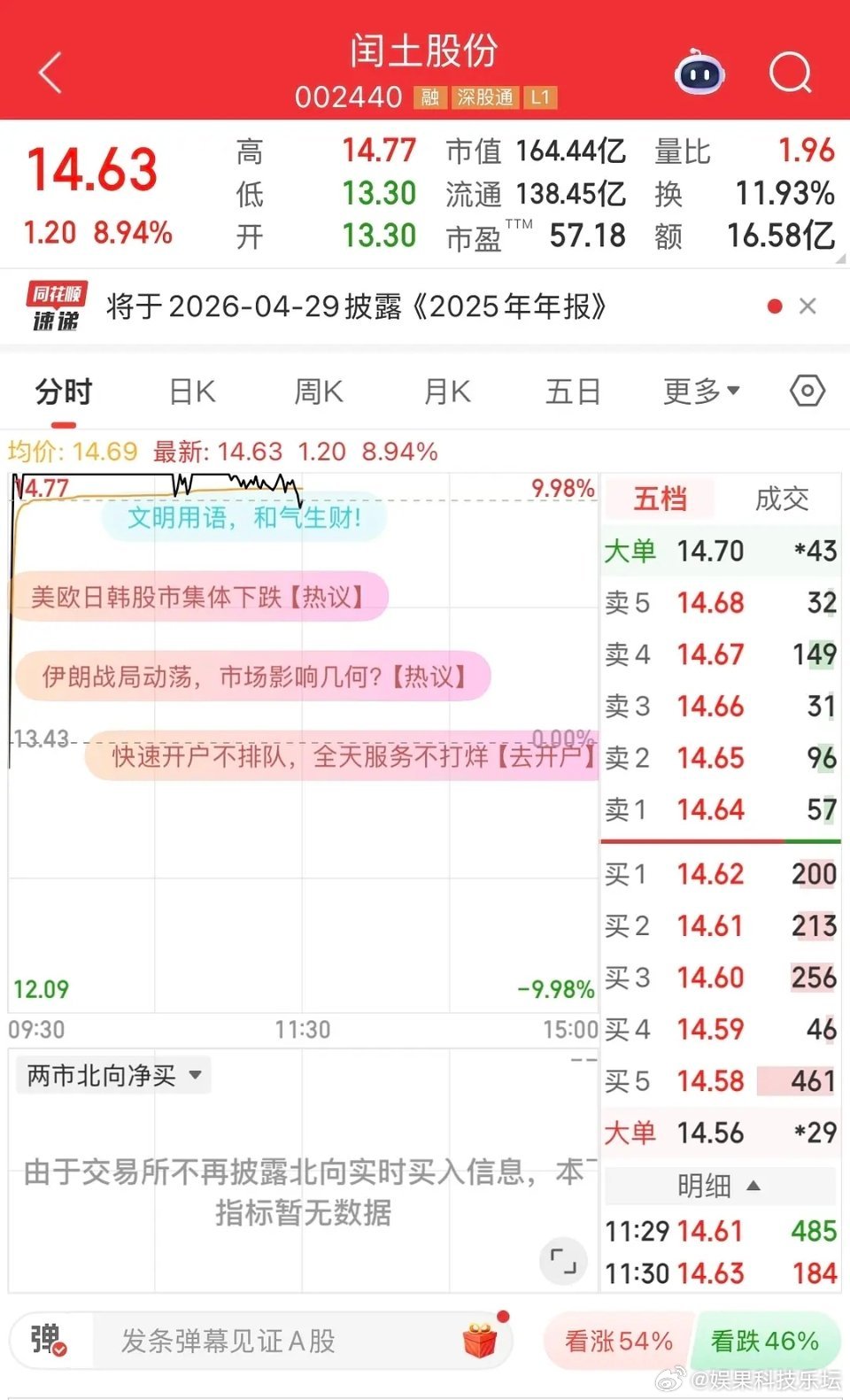Screen dimensions: 850x1400
Task: Switch to the 日K daily chart tab
Action: (x=189, y=391)
